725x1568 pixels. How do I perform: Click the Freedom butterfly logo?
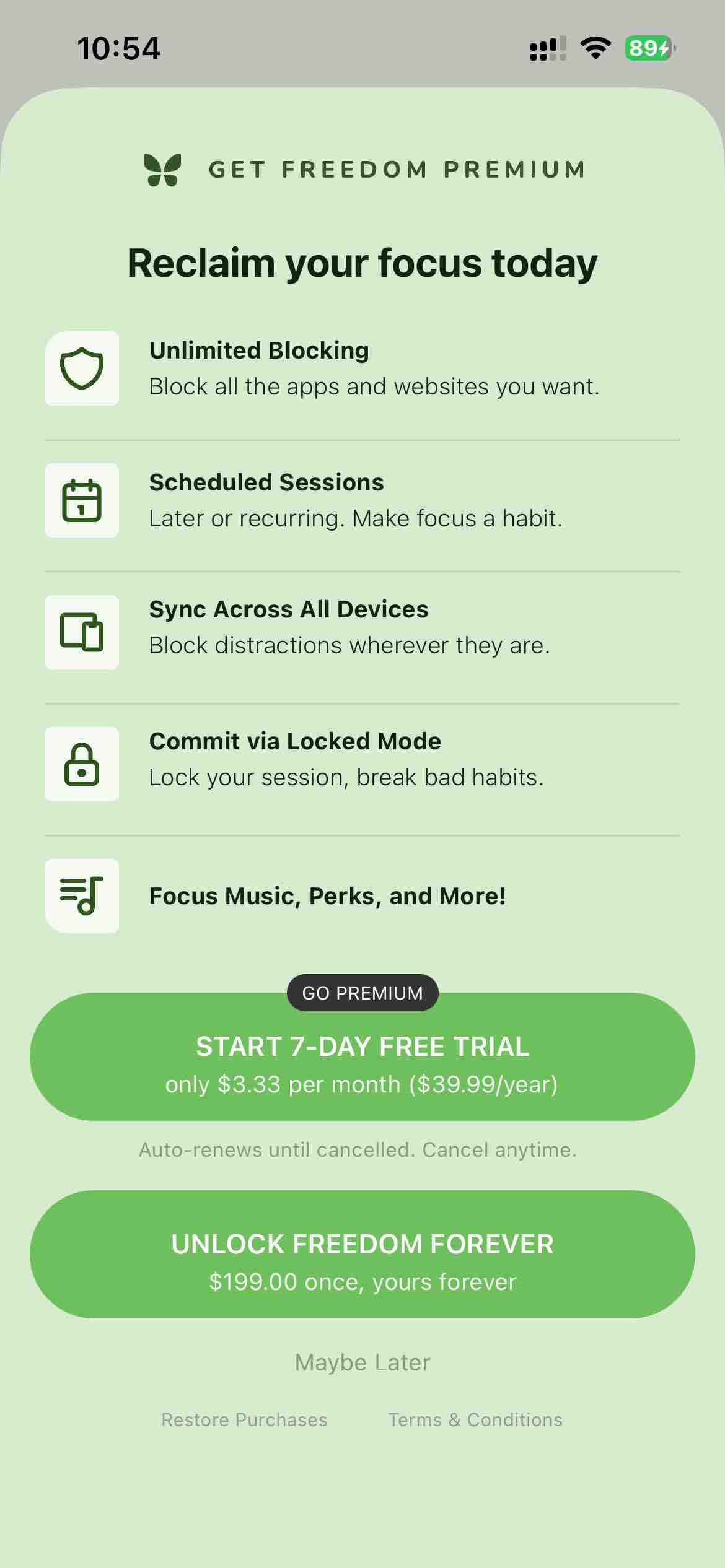click(160, 169)
